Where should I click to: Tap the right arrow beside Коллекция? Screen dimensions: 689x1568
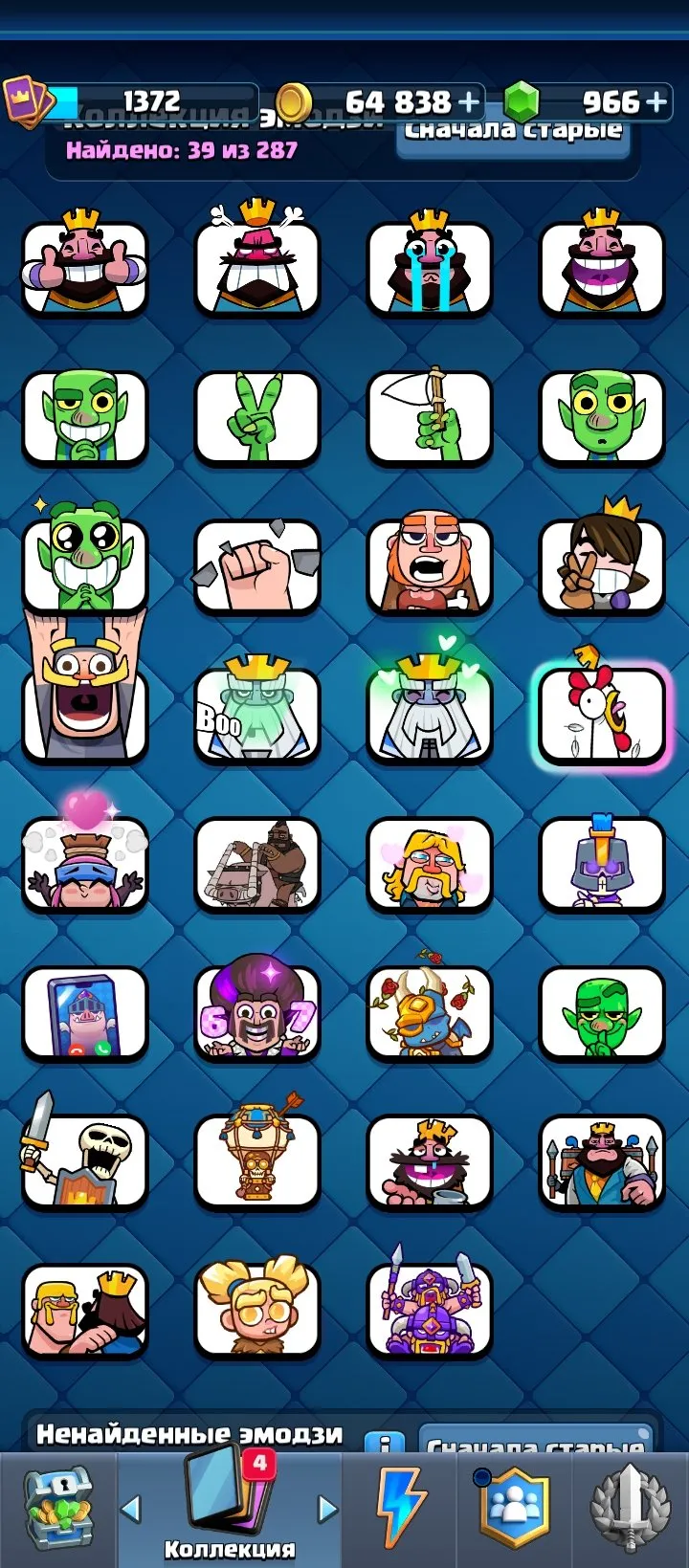(328, 1510)
